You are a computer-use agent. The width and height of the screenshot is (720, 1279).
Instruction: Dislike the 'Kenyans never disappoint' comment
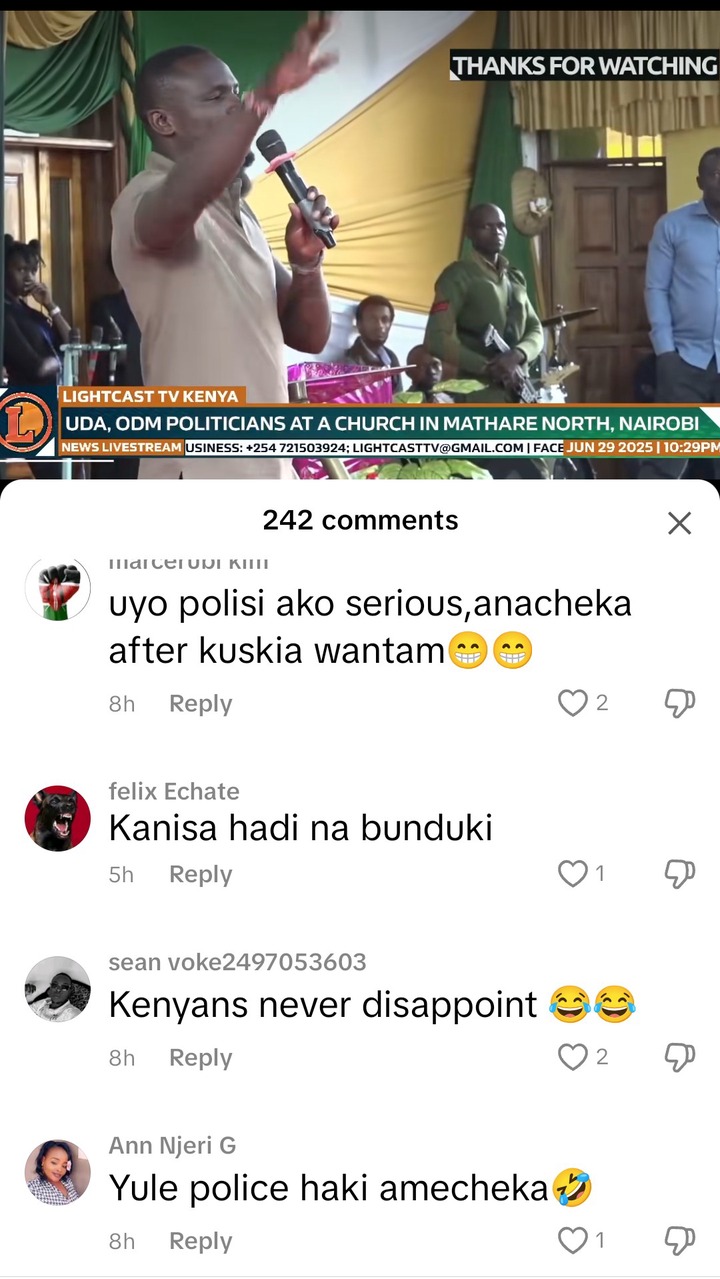click(x=679, y=1058)
